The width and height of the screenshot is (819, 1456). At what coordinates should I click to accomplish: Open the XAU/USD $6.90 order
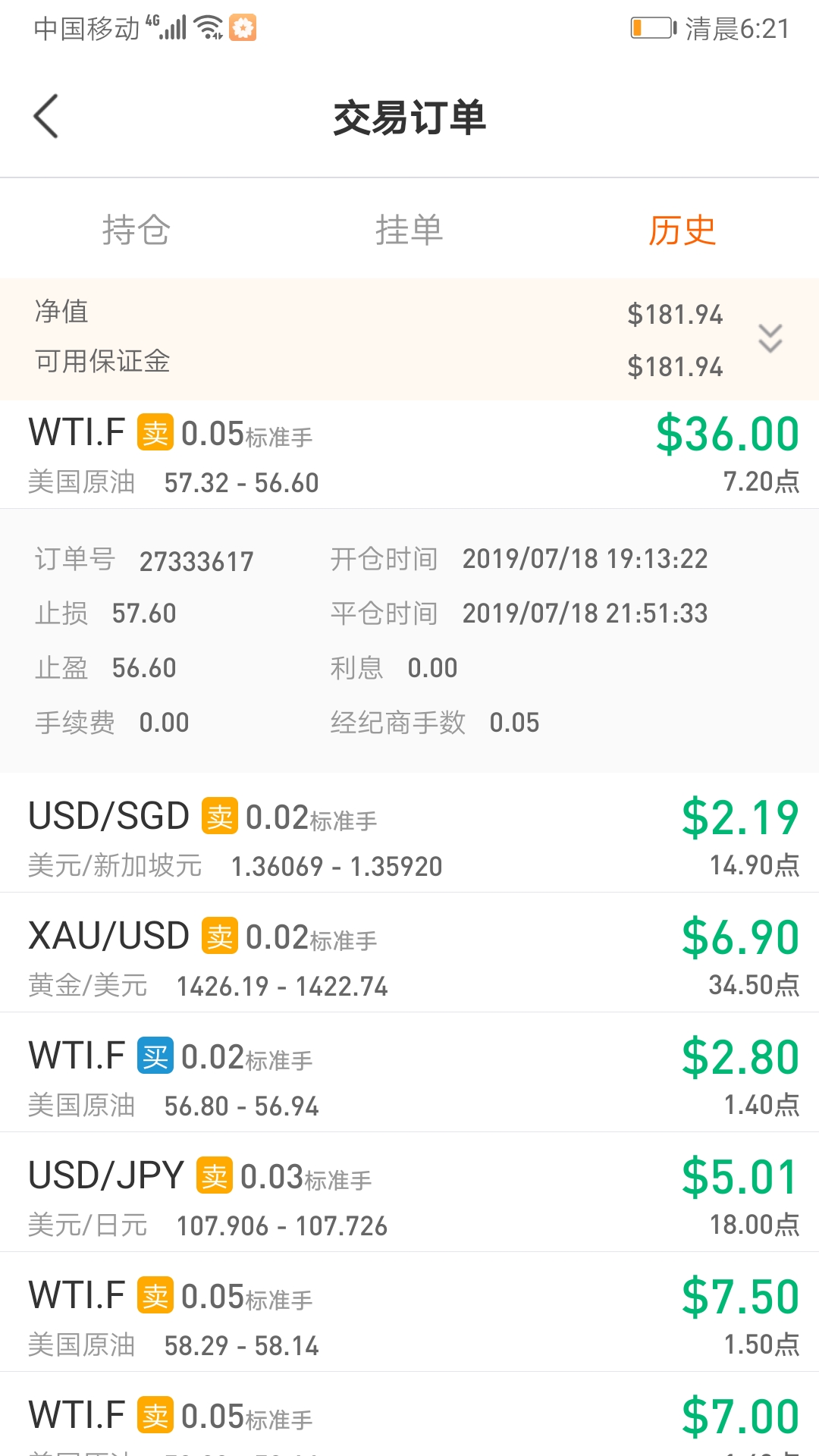(409, 952)
